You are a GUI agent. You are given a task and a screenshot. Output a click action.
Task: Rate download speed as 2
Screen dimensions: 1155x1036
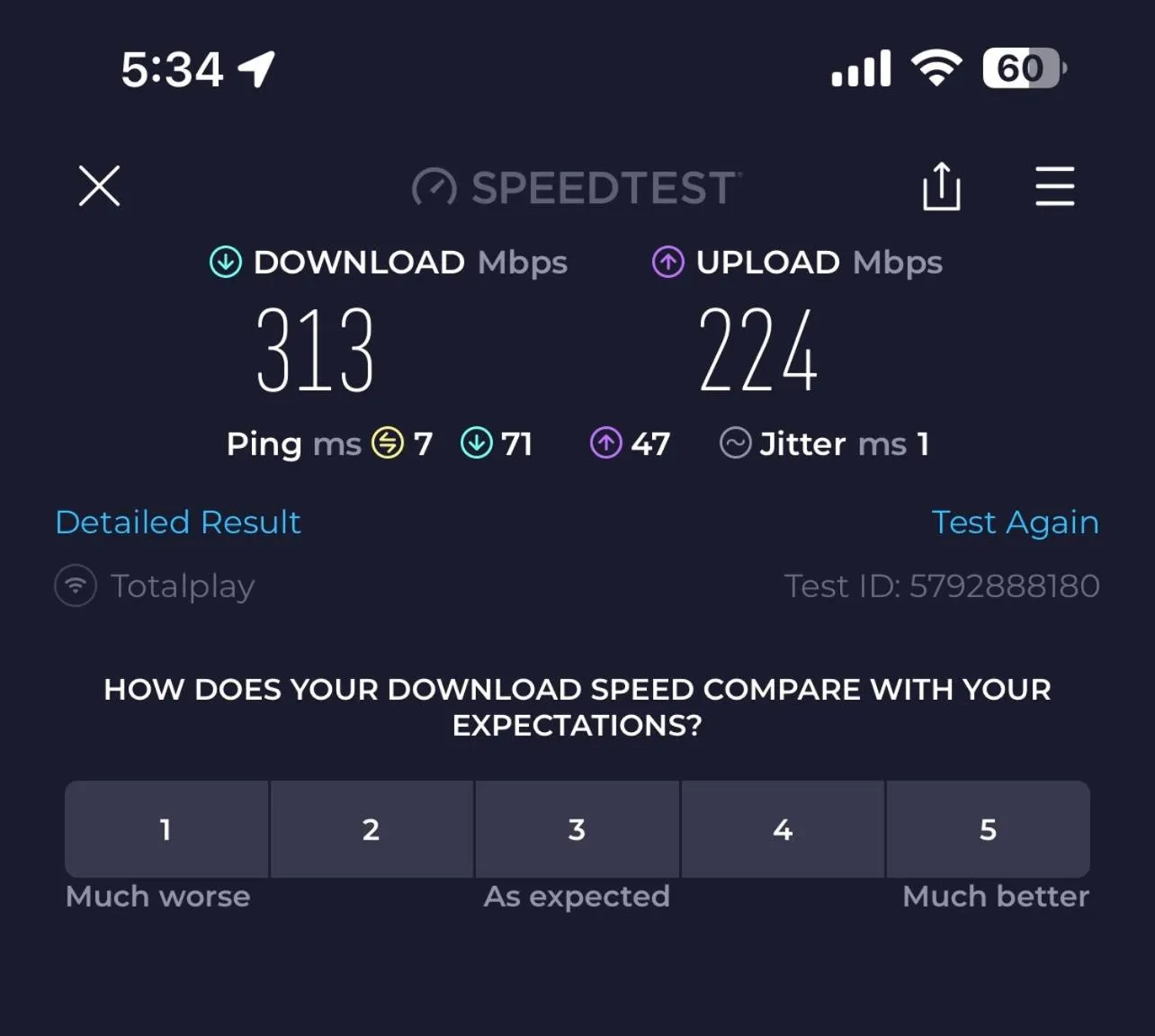(x=372, y=829)
